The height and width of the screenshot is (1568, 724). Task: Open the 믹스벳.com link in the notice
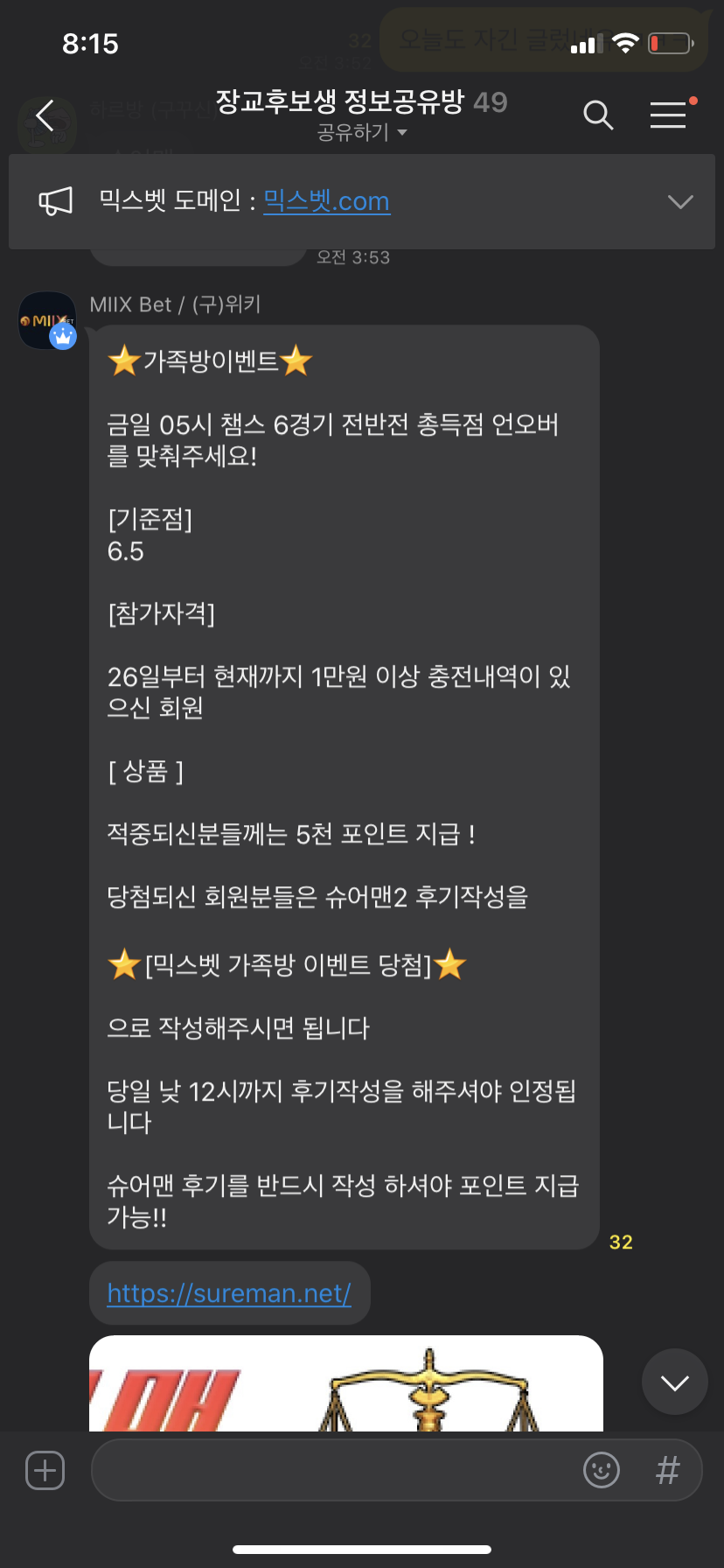326,201
